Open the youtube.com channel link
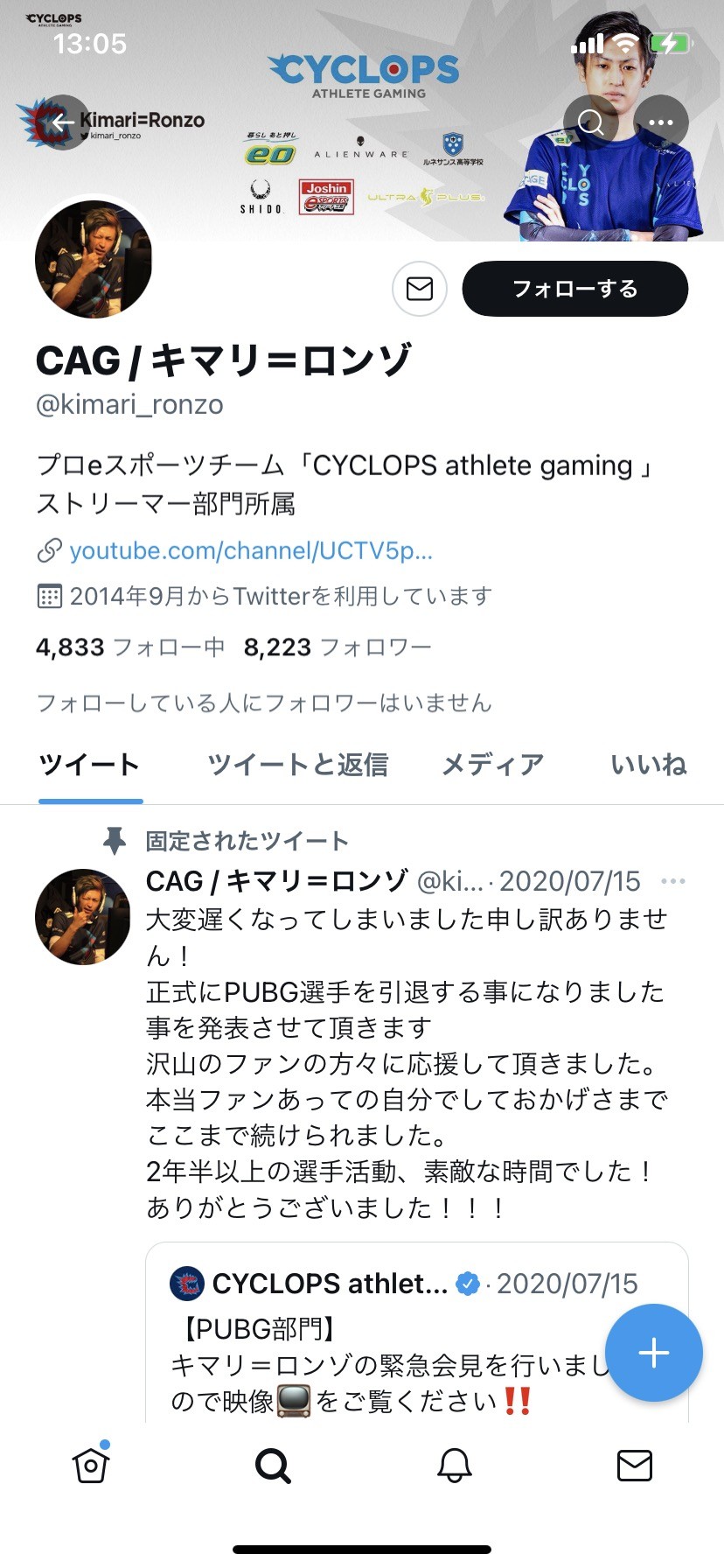The height and width of the screenshot is (1568, 724). (x=250, y=550)
